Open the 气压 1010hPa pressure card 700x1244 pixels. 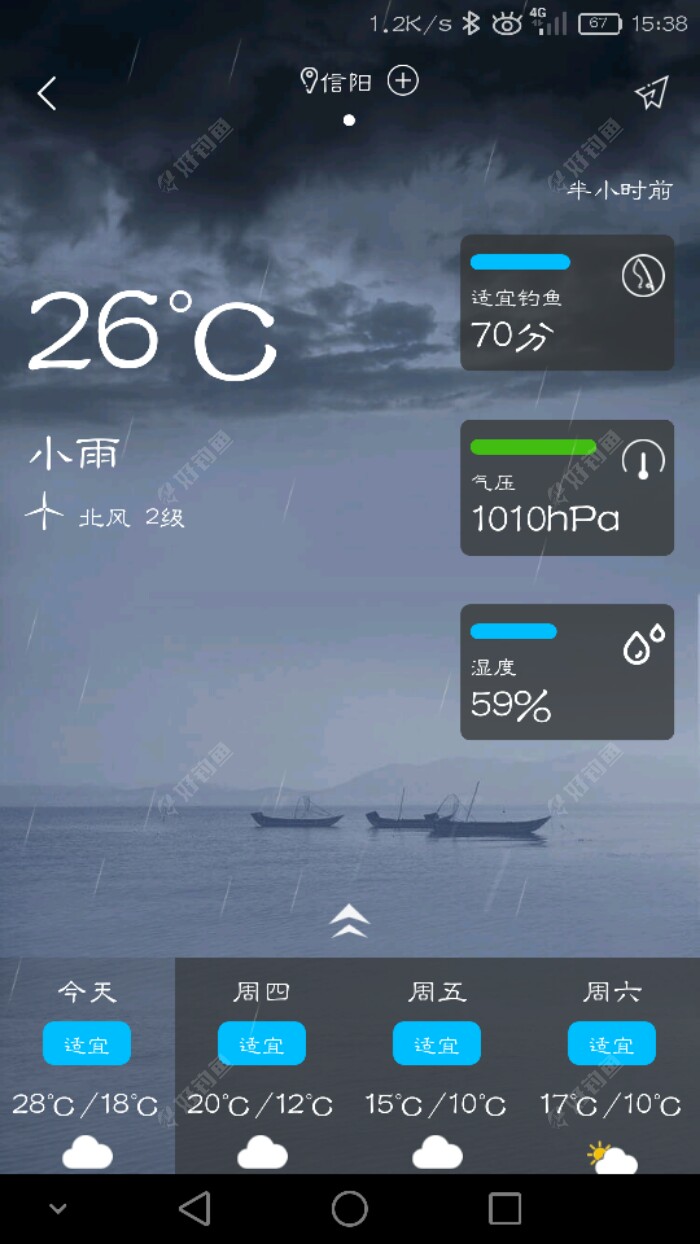tap(566, 488)
